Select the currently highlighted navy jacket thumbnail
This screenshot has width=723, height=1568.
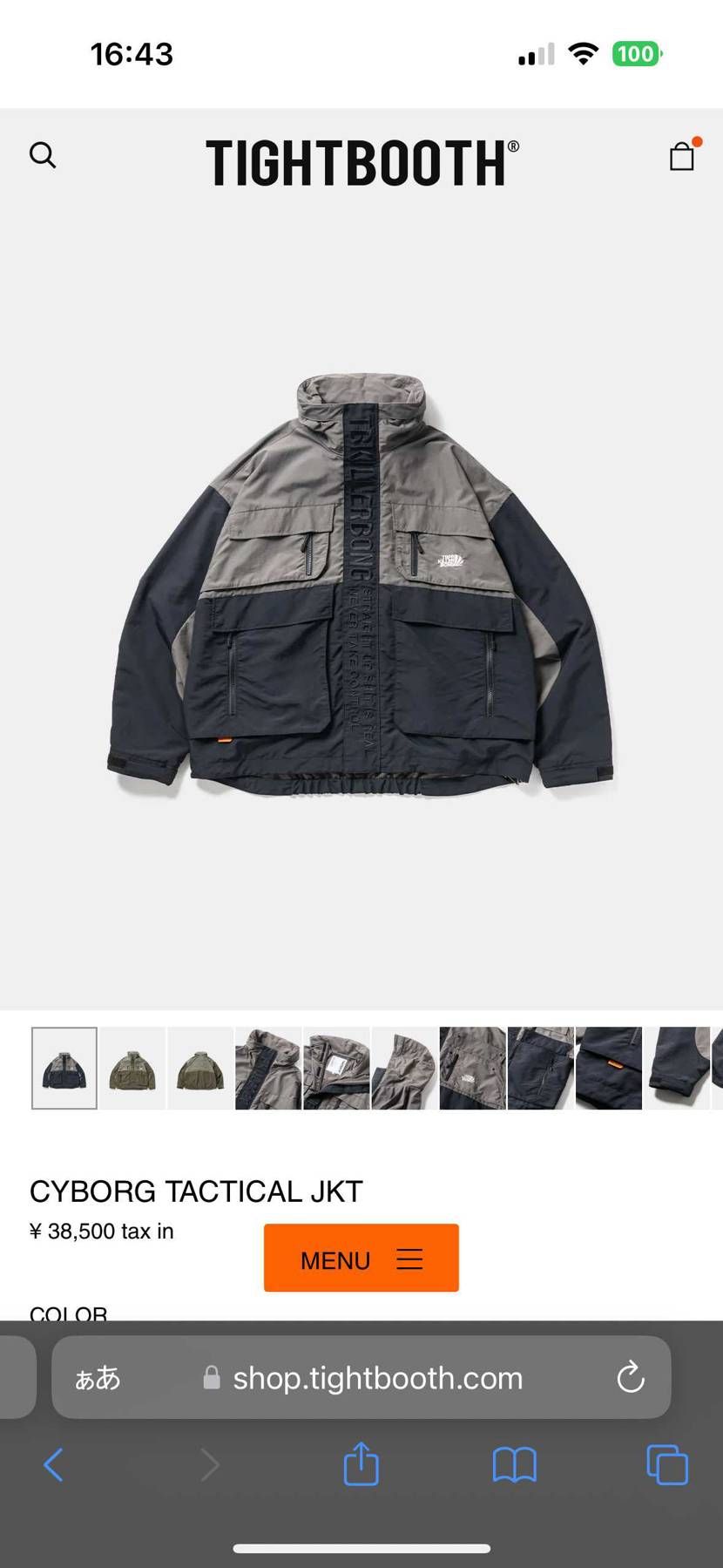[64, 1068]
